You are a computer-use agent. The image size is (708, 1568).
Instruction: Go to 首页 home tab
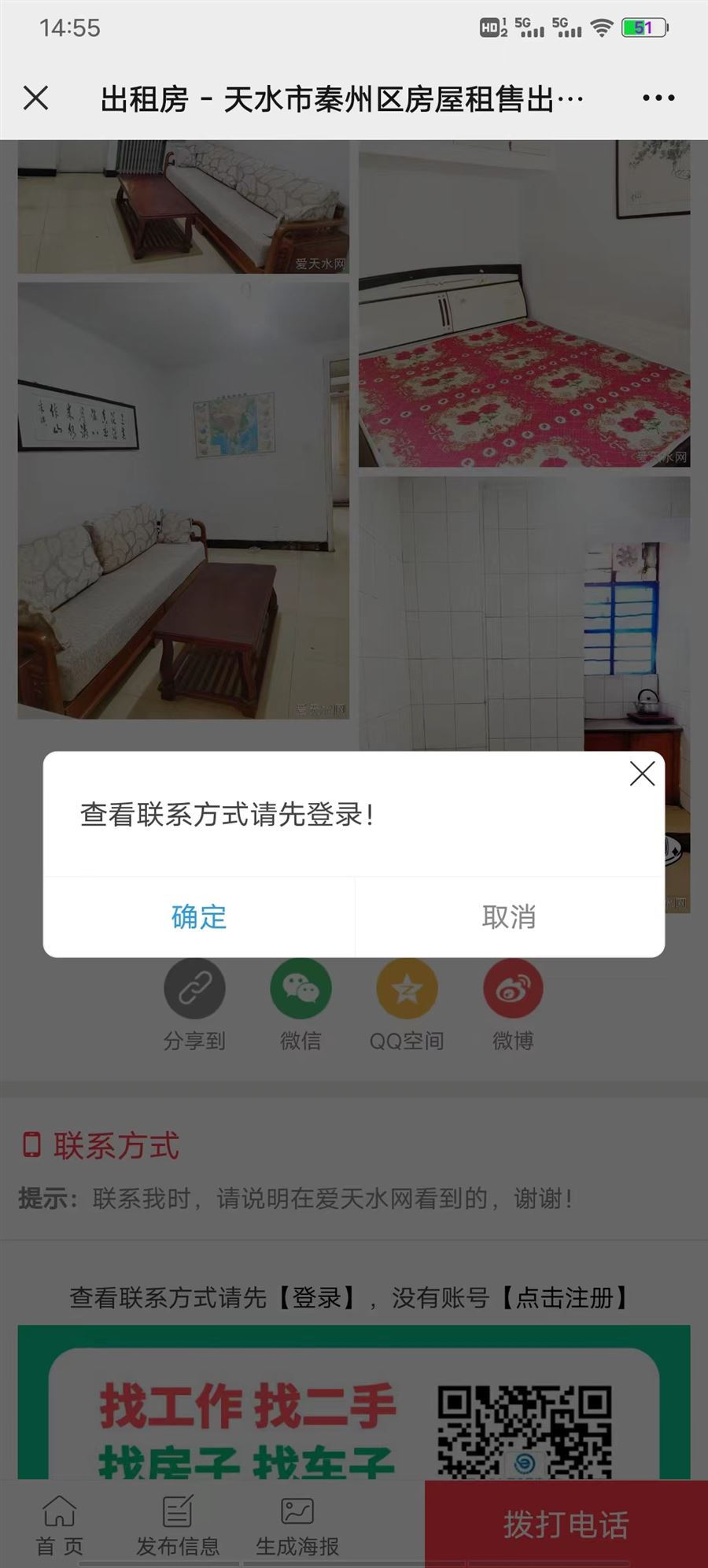[x=60, y=1525]
